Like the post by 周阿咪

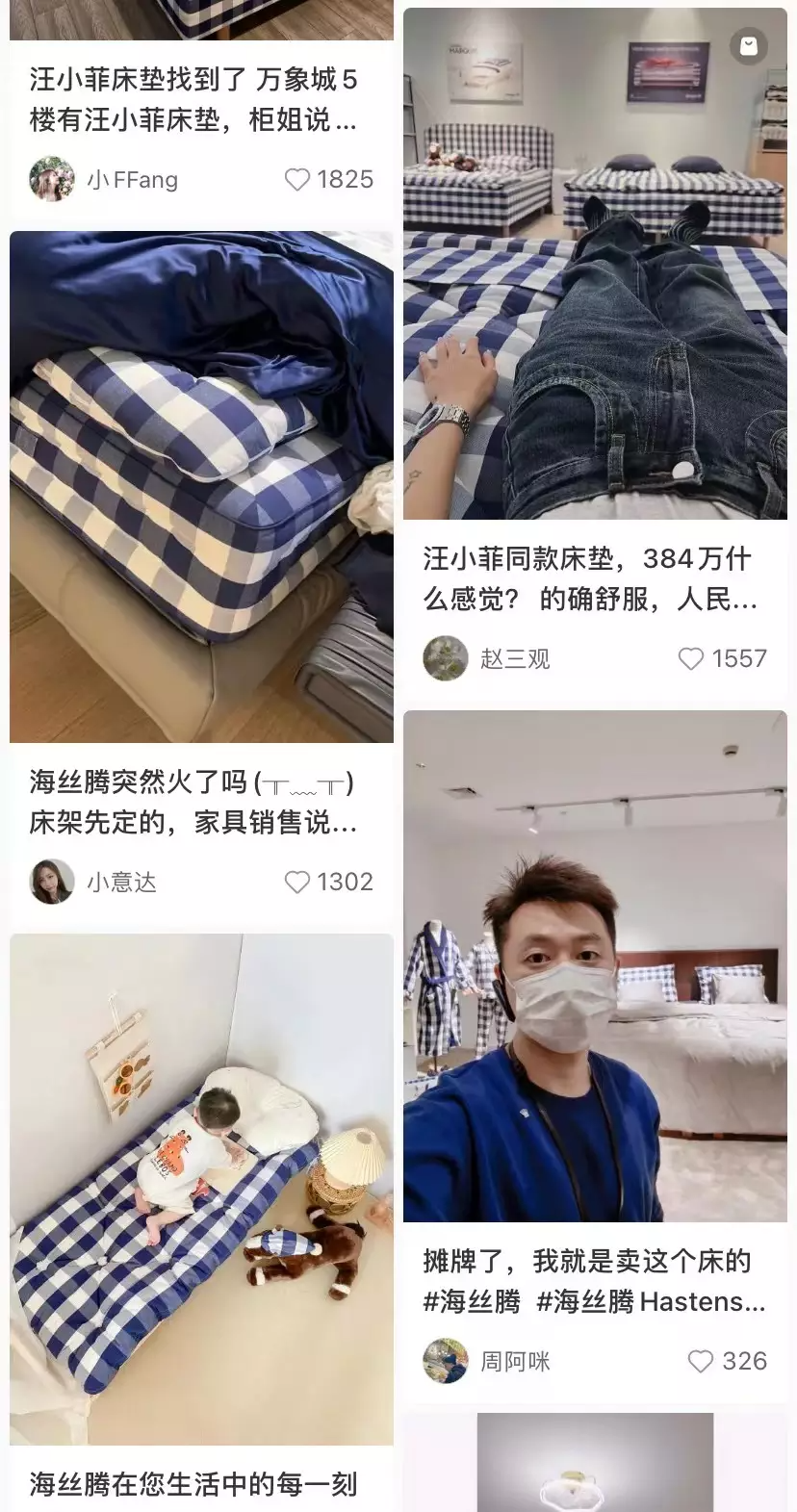[701, 1362]
